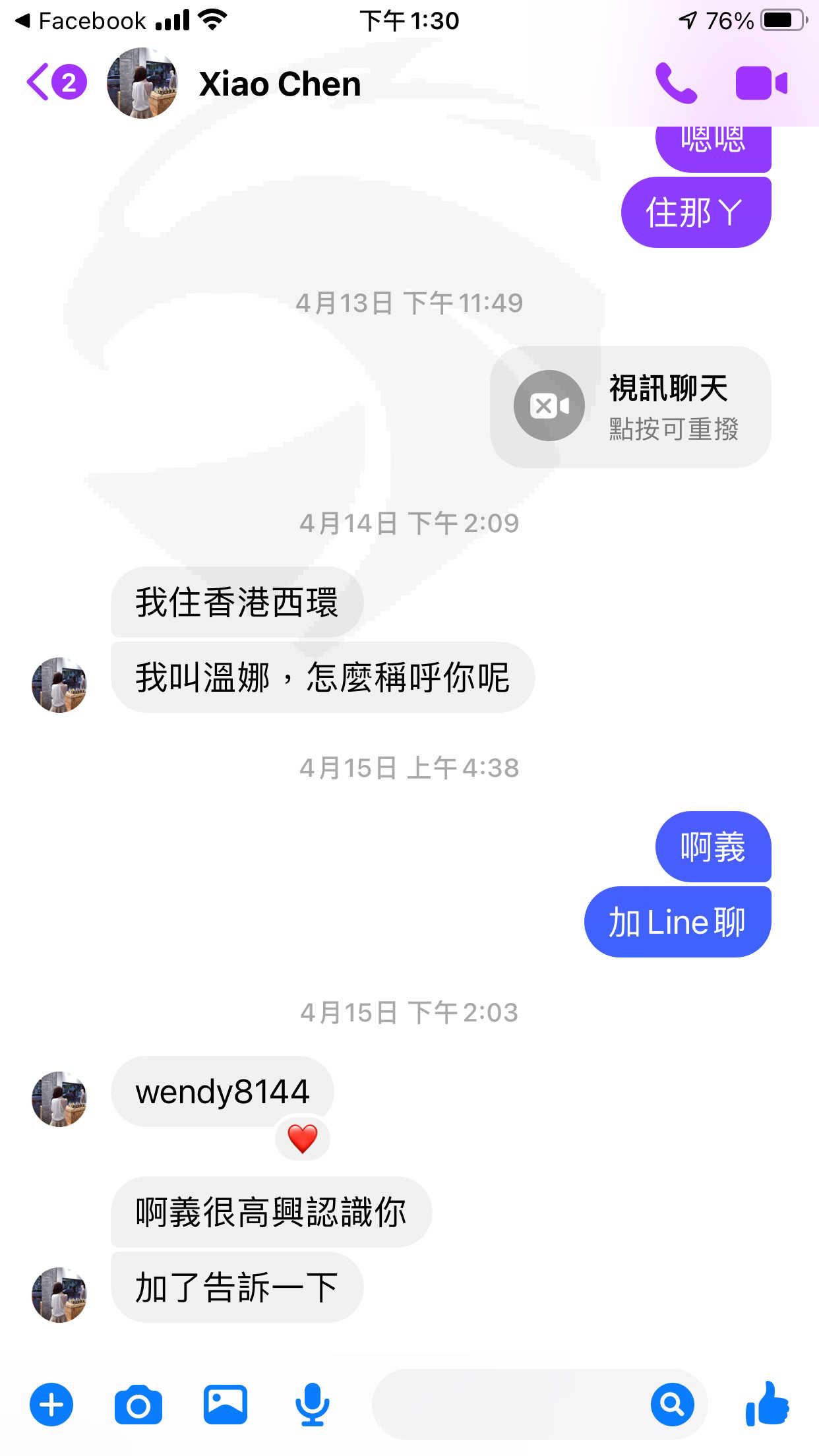Screen dimensions: 819x1456
Task: Redial the missed 視訊聊天 video chat
Action: (630, 407)
